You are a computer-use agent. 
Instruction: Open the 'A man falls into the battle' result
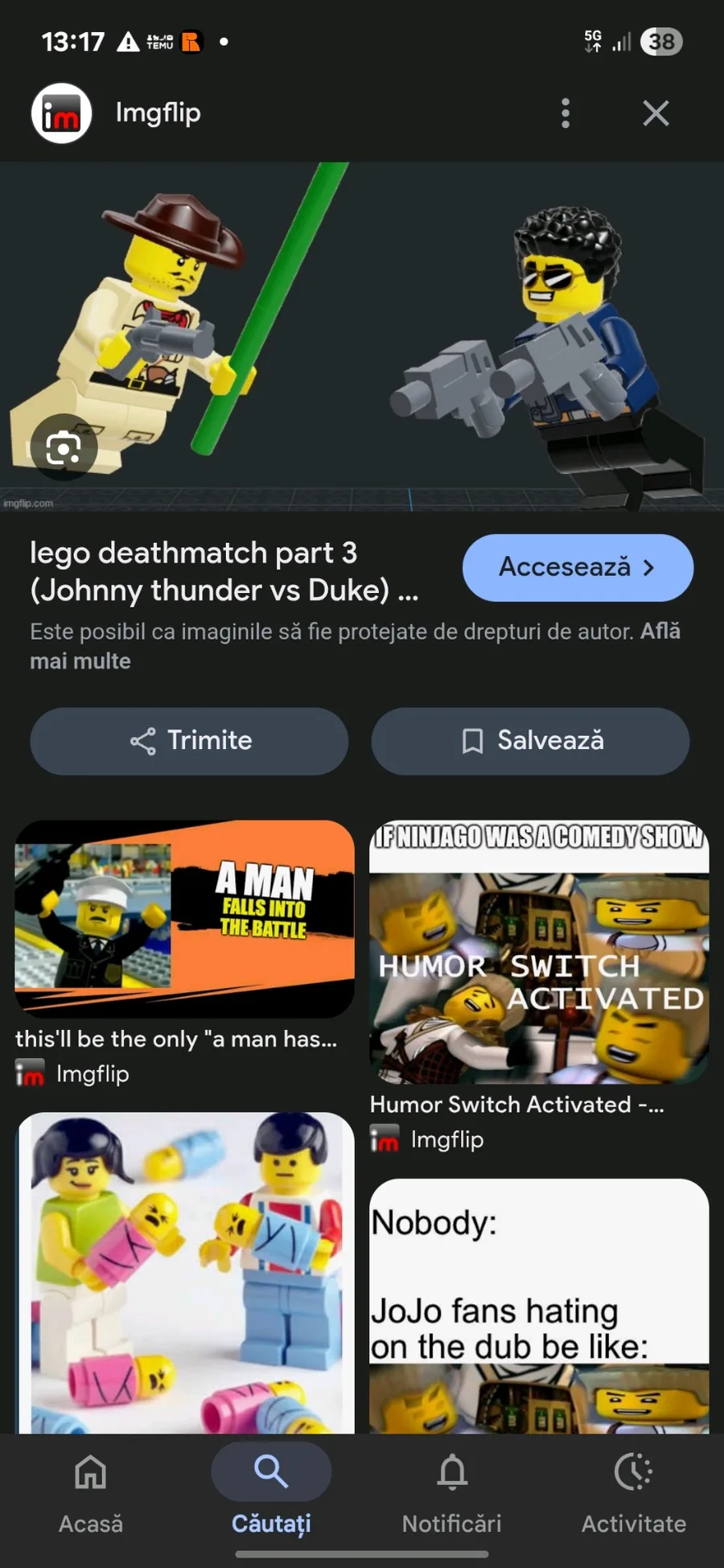[184, 919]
